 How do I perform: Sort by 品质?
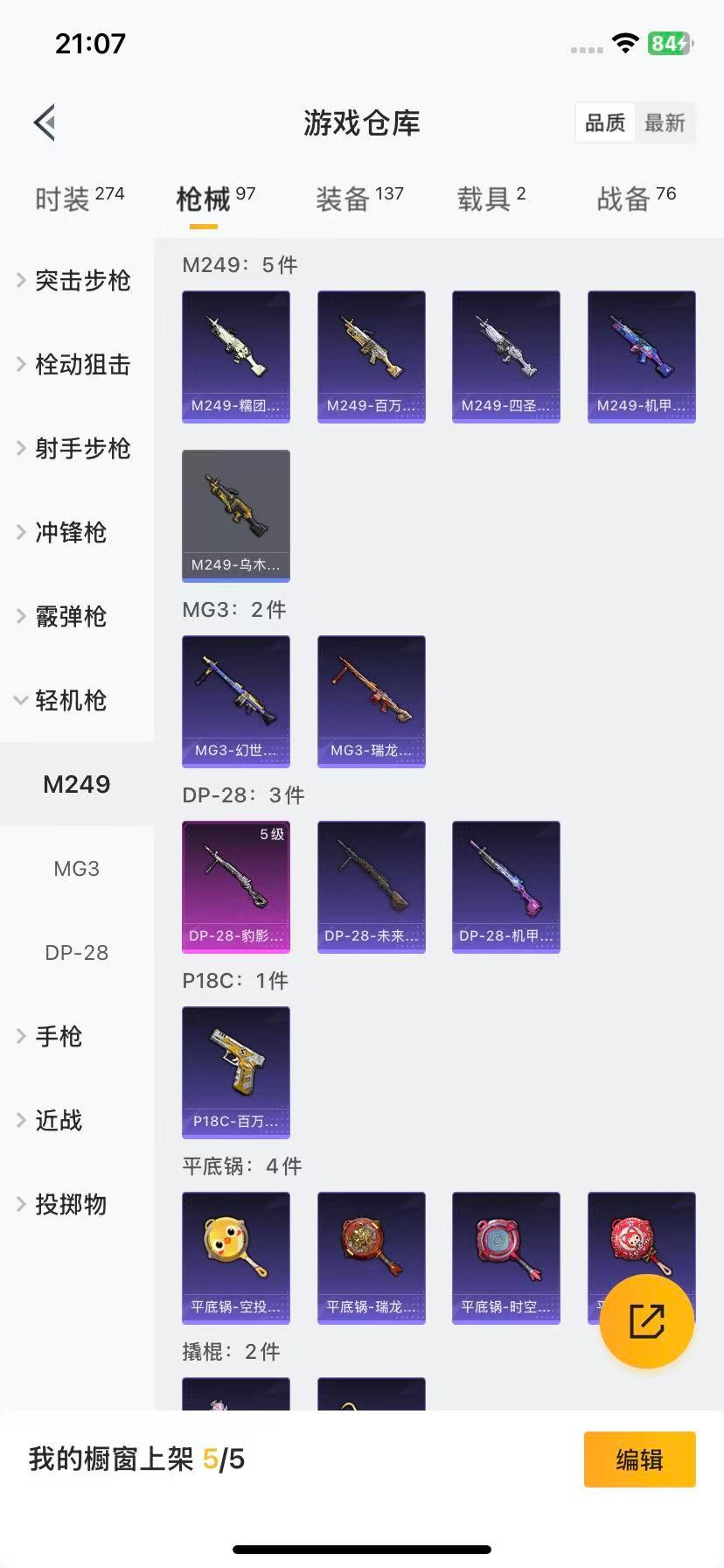coord(605,122)
